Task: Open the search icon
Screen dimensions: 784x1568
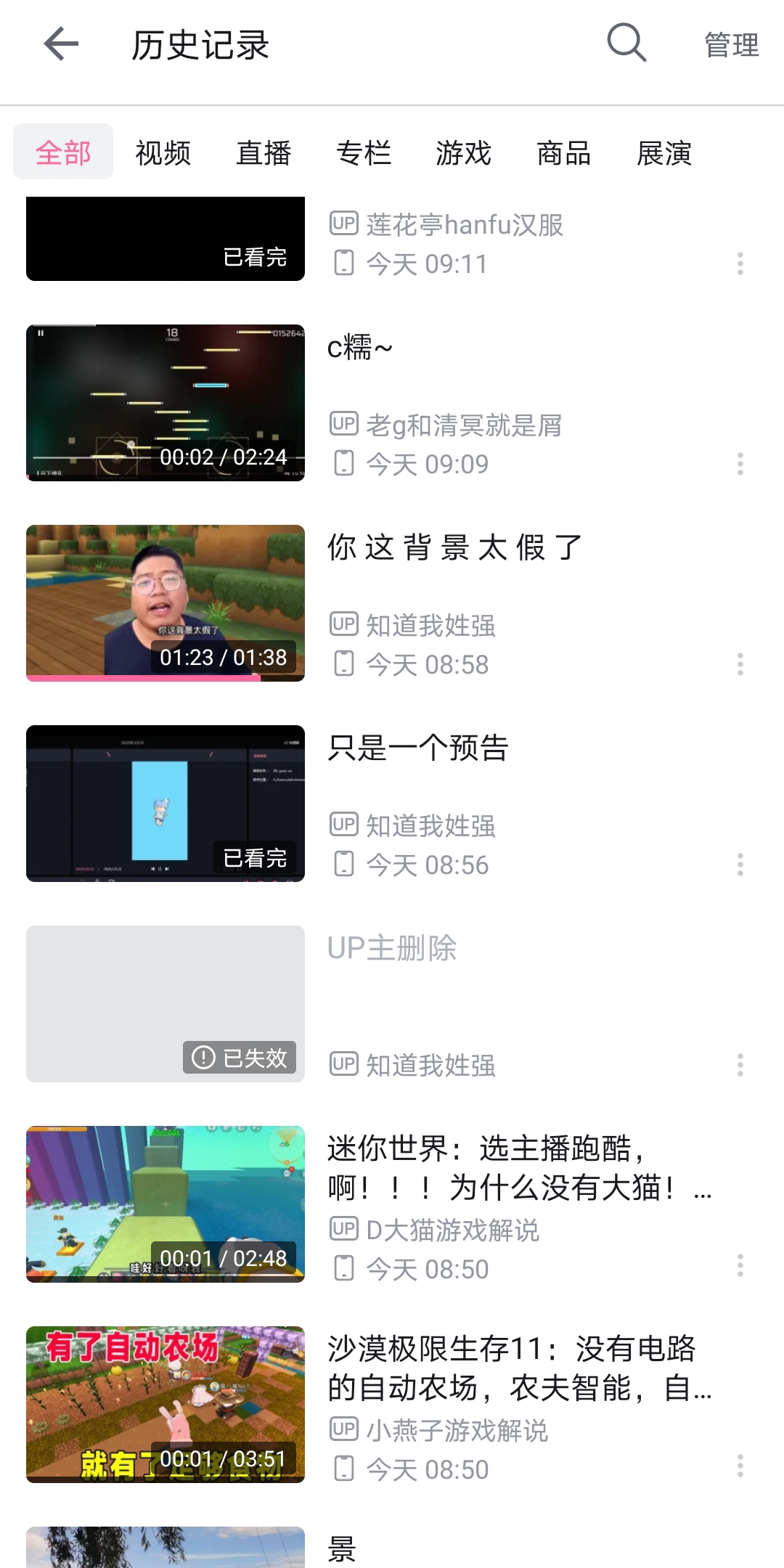Action: (626, 44)
